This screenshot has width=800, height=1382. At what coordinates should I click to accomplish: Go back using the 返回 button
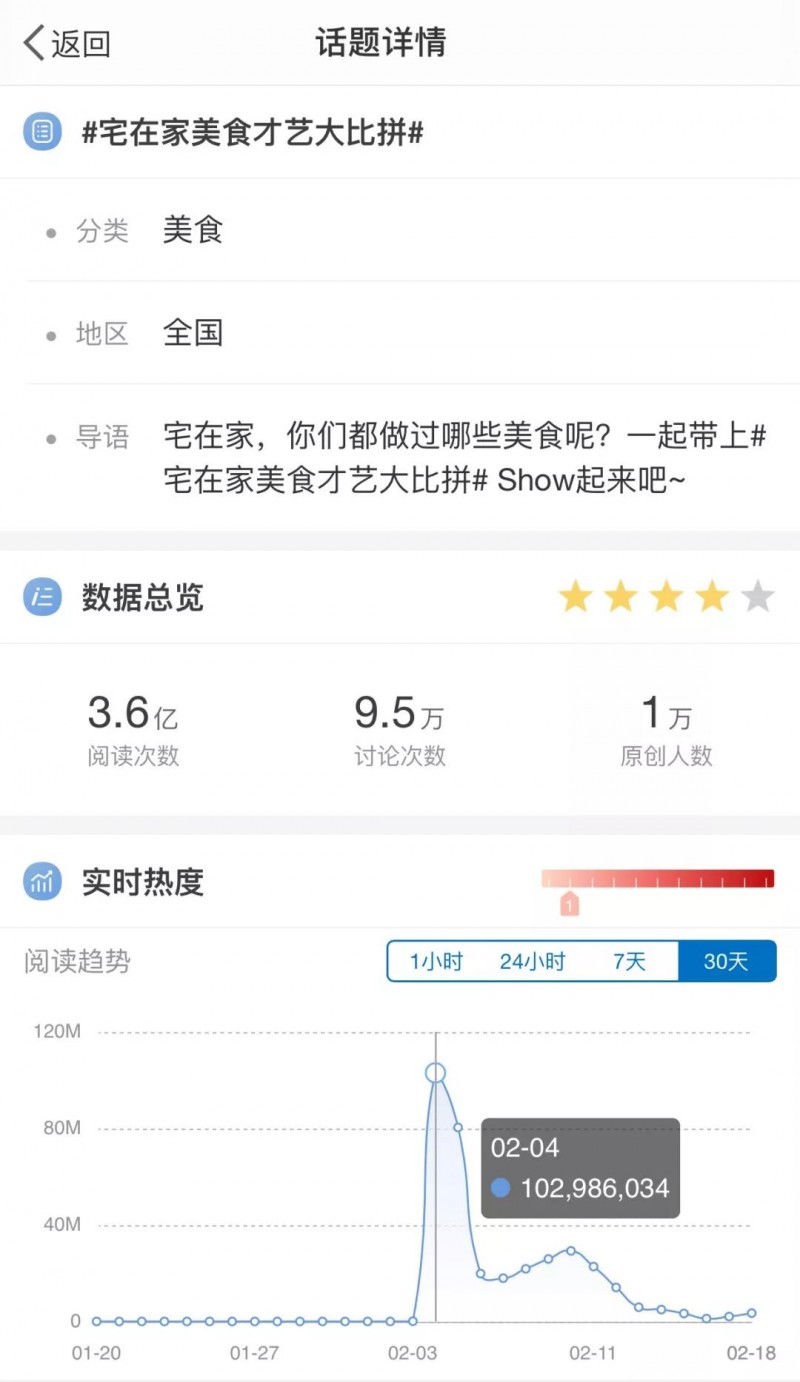67,44
